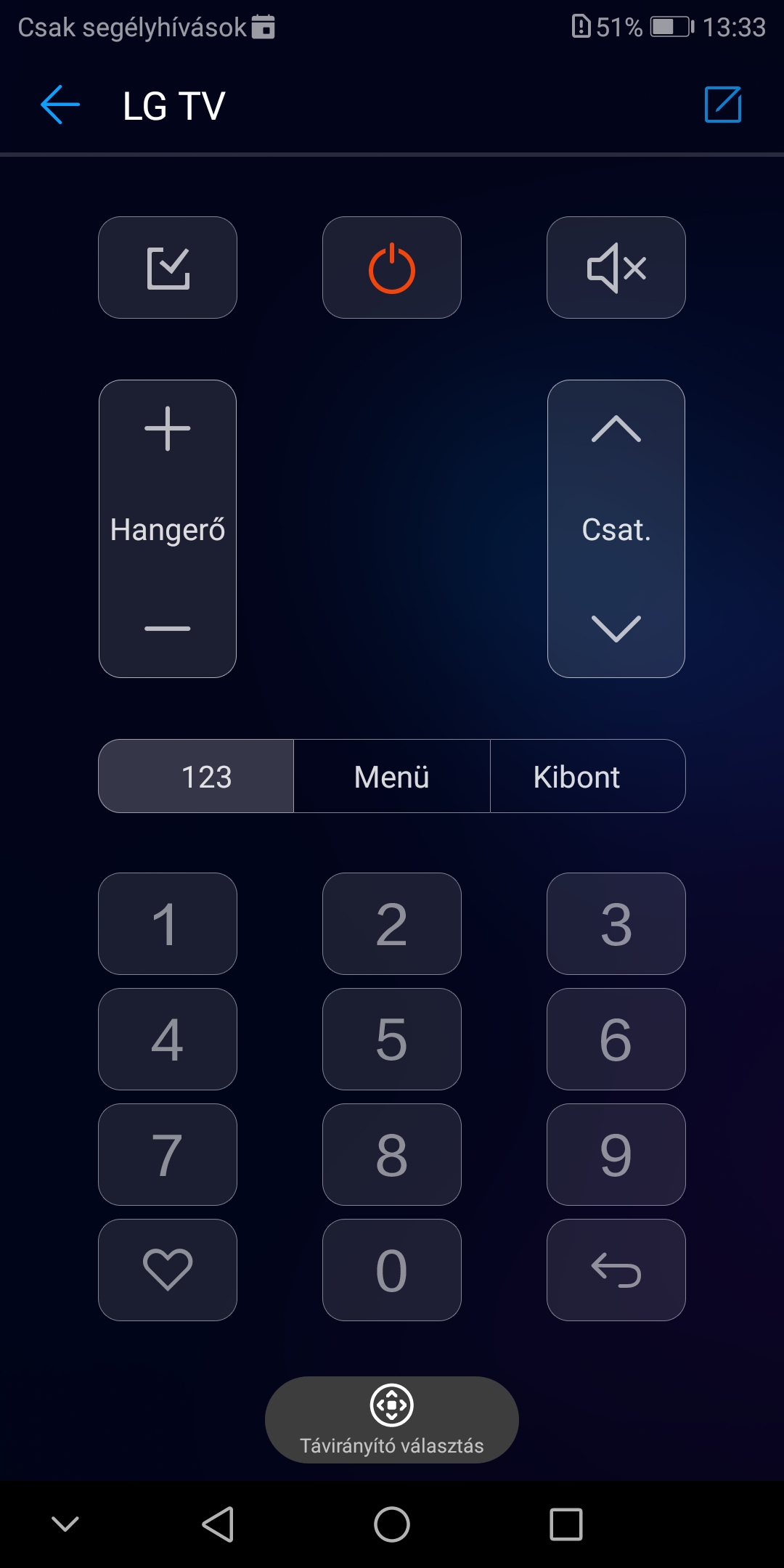Image resolution: width=784 pixels, height=1568 pixels.
Task: Tap the input checkmark button
Action: 168,267
